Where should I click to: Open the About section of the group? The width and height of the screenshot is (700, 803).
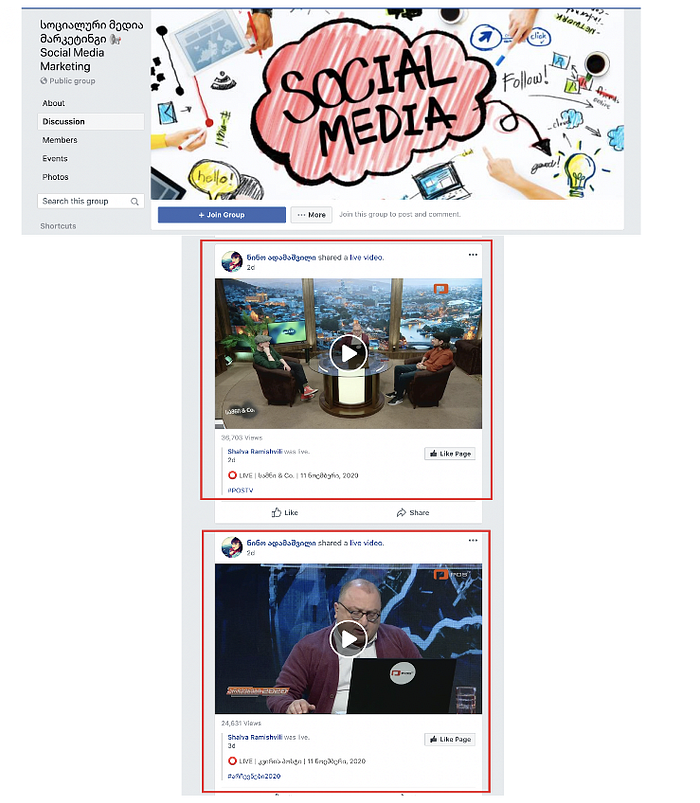[x=53, y=103]
